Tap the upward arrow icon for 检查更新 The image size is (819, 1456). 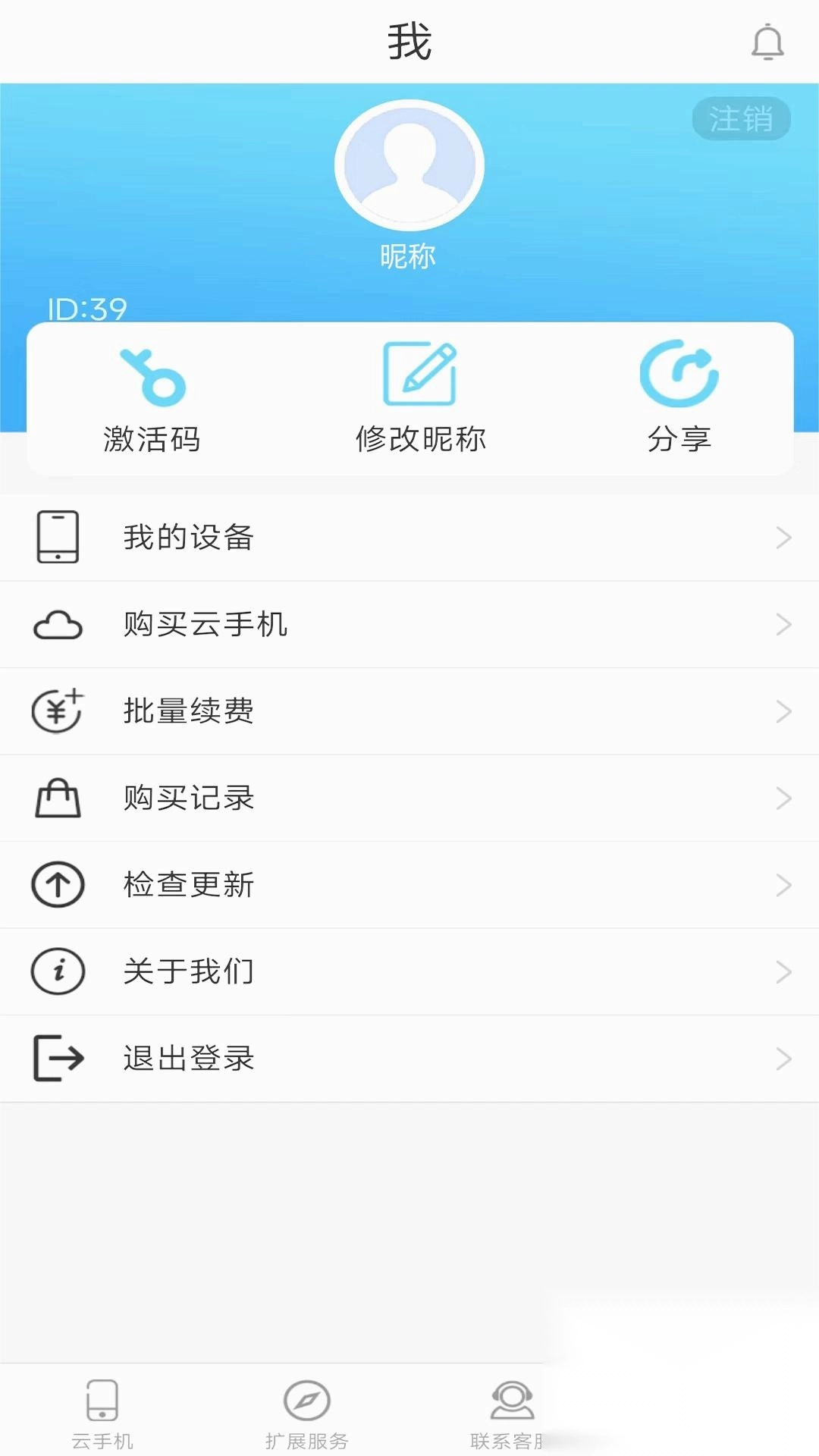(56, 884)
